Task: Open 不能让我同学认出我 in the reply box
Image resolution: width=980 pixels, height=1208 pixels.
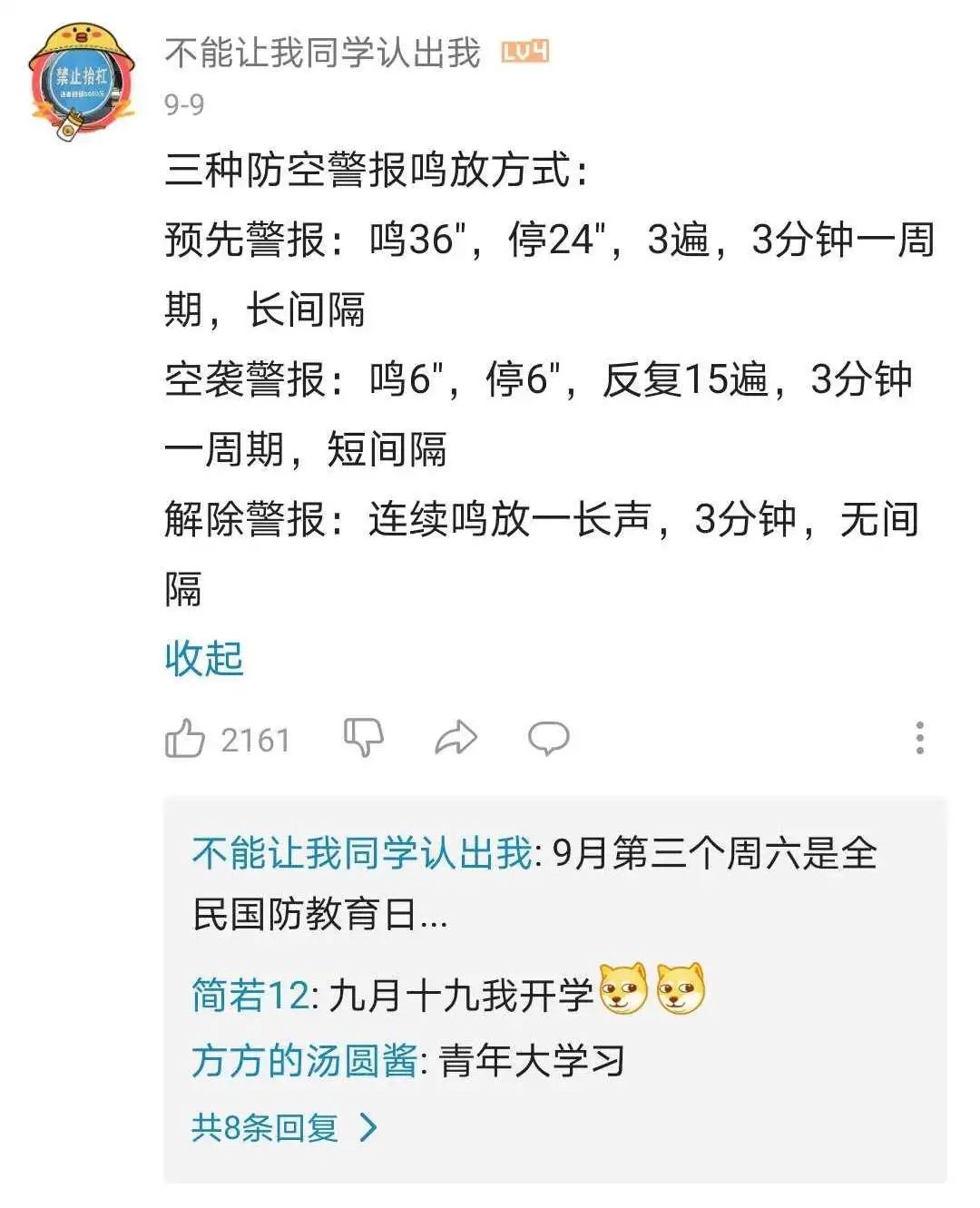Action: pos(362,854)
